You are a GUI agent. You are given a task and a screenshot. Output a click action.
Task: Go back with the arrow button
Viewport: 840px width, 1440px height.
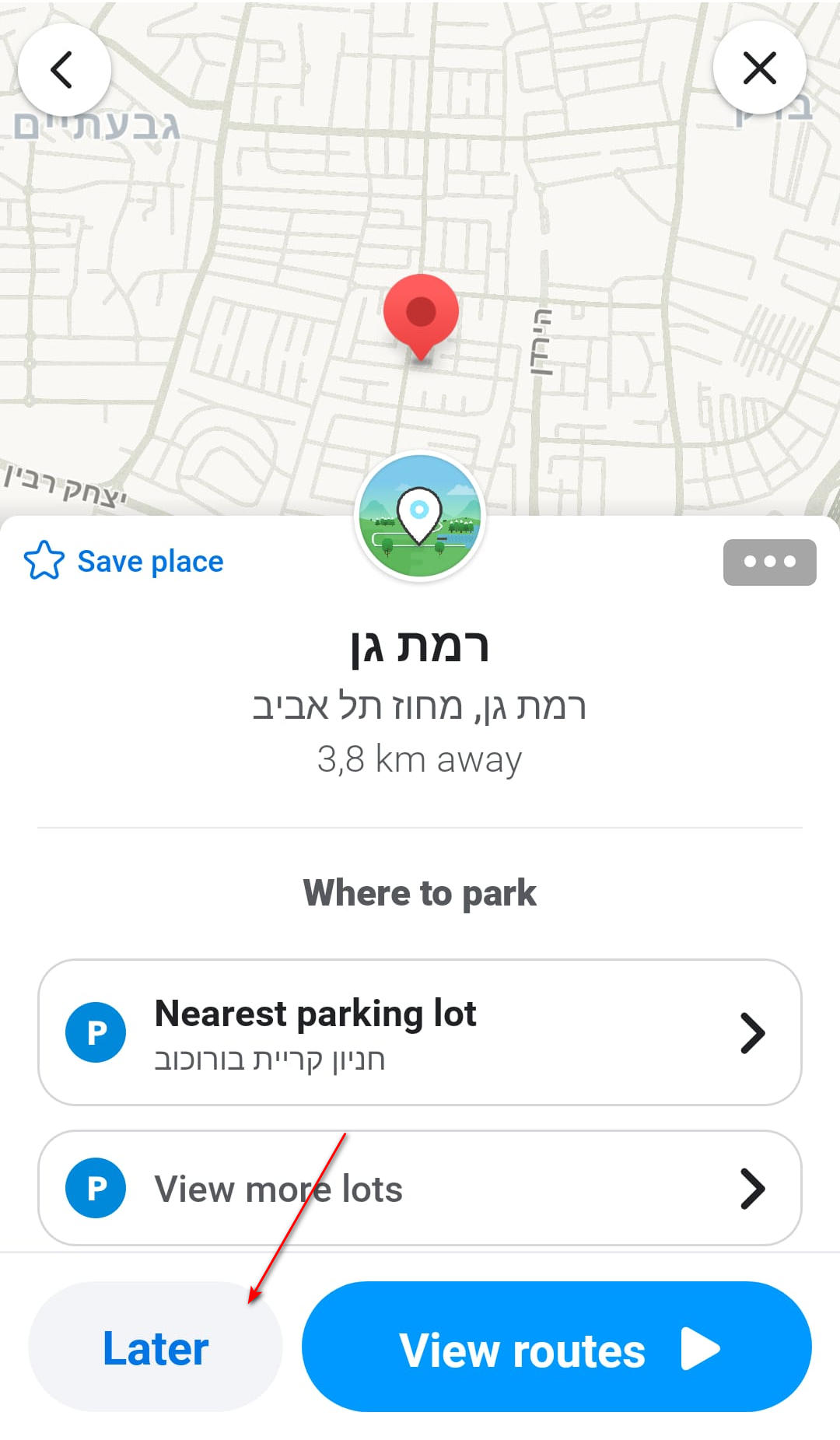[x=63, y=69]
